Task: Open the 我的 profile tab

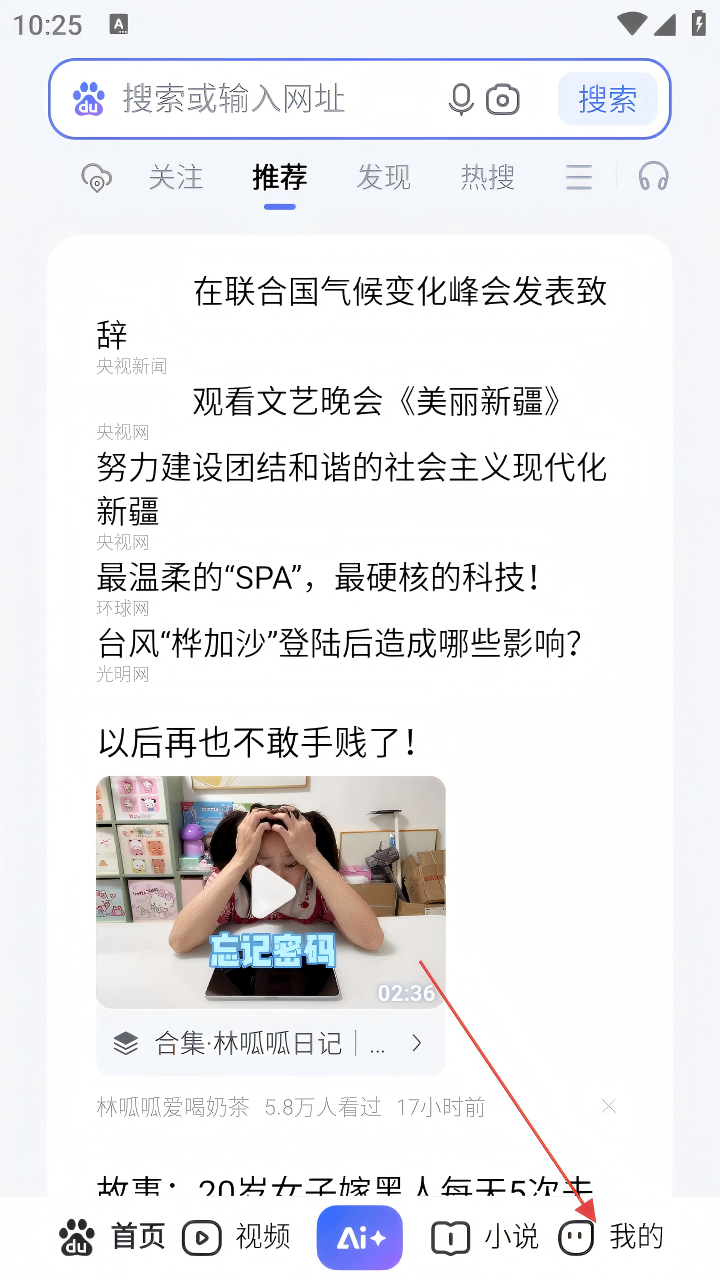Action: tap(612, 1237)
